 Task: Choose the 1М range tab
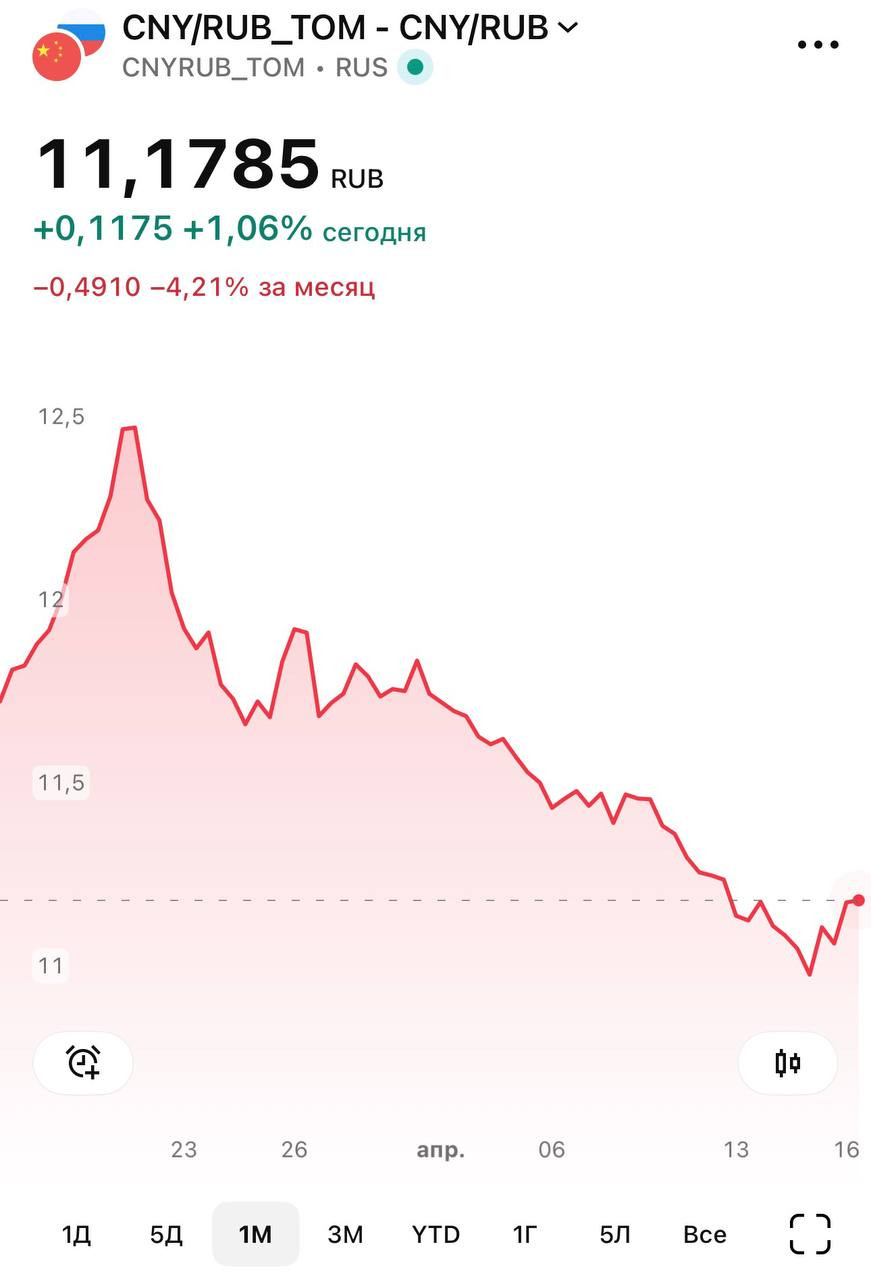pos(255,1234)
